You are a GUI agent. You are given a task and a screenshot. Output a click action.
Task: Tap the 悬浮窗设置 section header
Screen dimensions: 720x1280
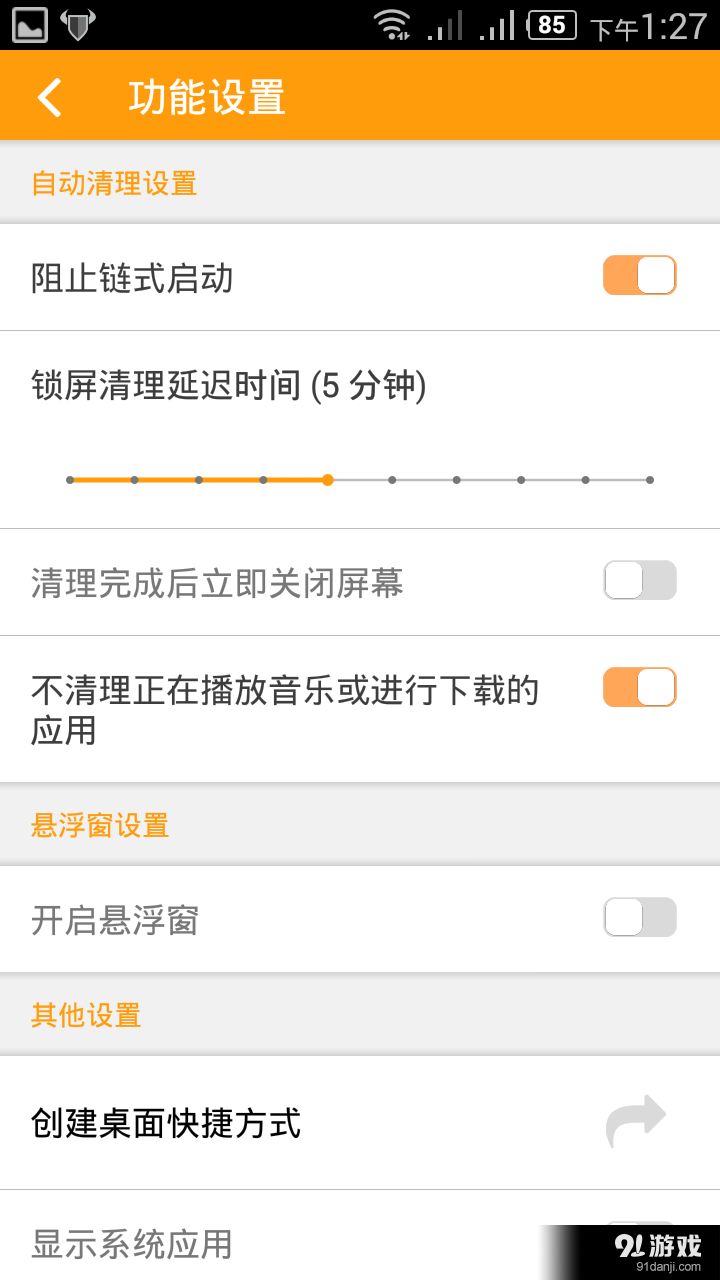click(x=99, y=826)
